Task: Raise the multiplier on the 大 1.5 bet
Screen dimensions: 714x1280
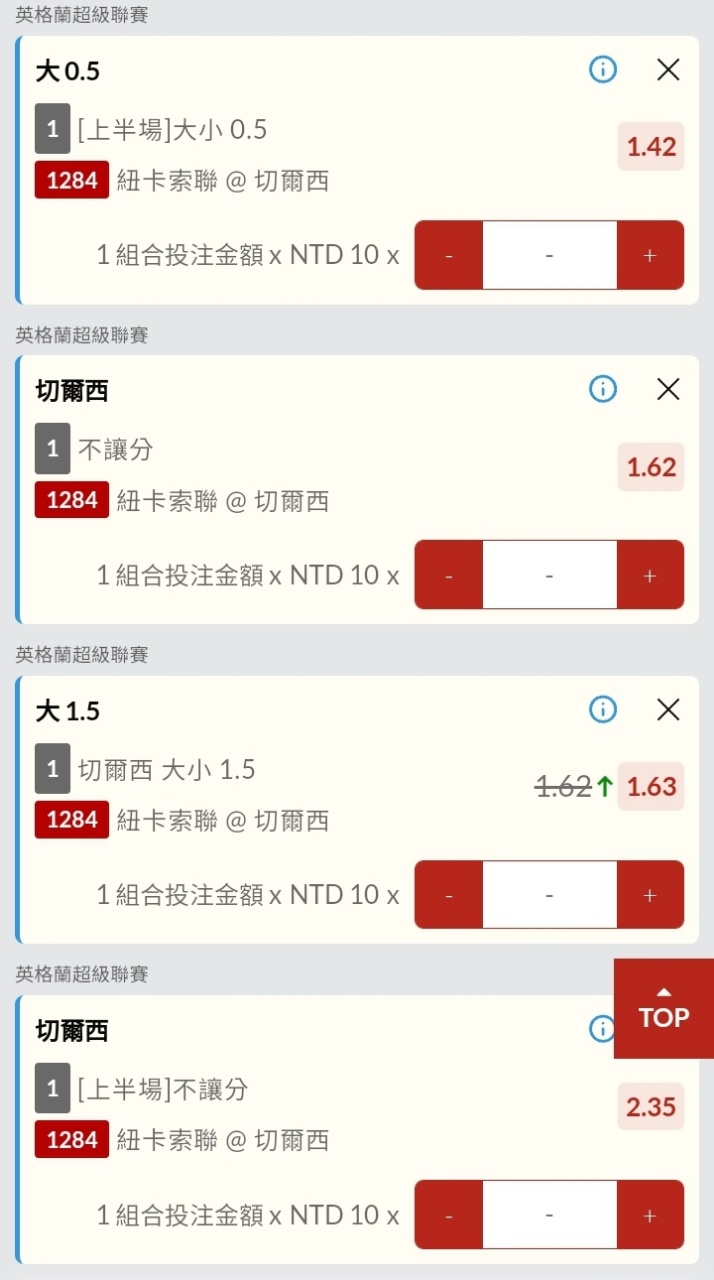Action: point(650,895)
